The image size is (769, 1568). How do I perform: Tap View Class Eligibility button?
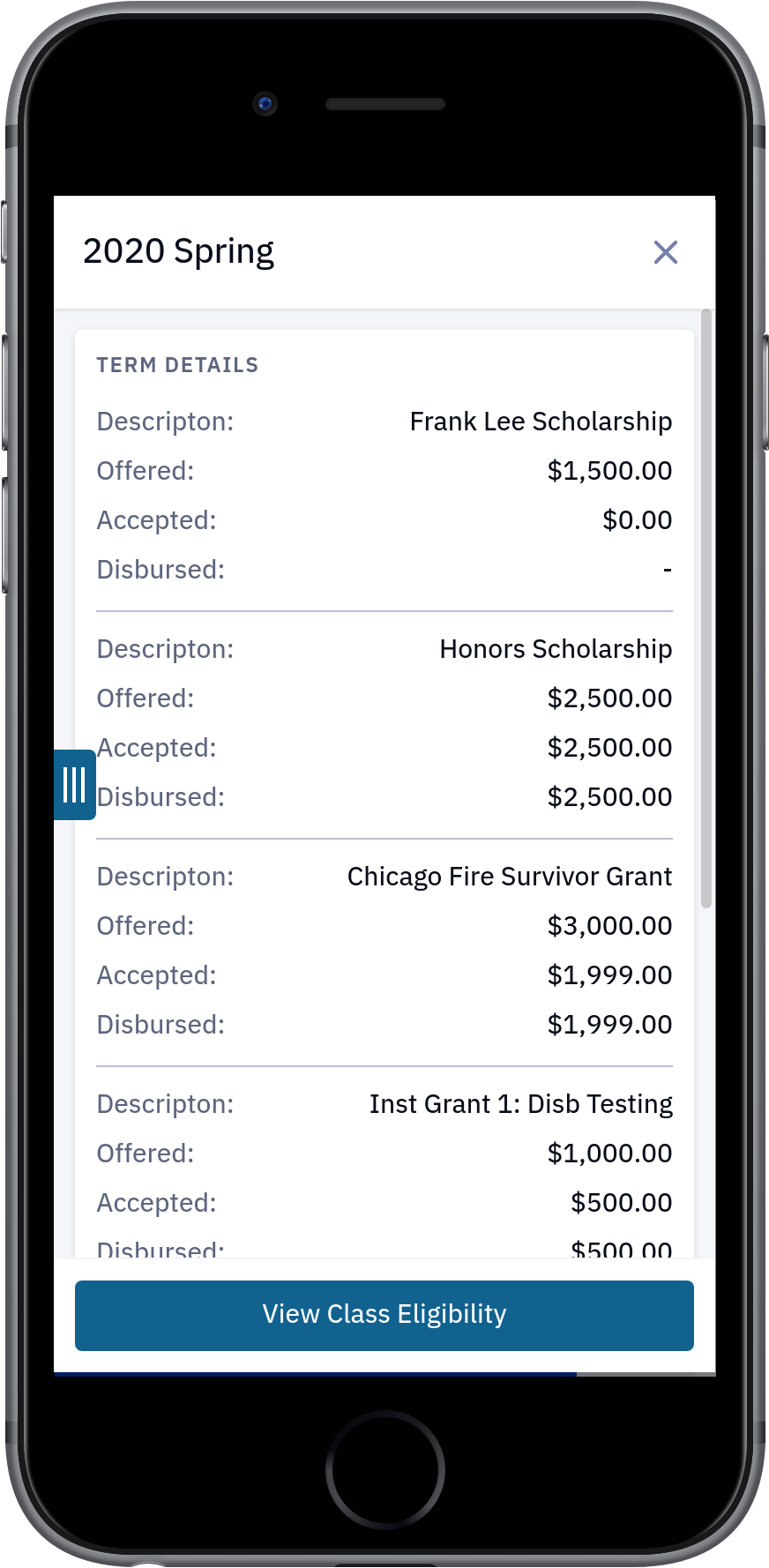384,1315
